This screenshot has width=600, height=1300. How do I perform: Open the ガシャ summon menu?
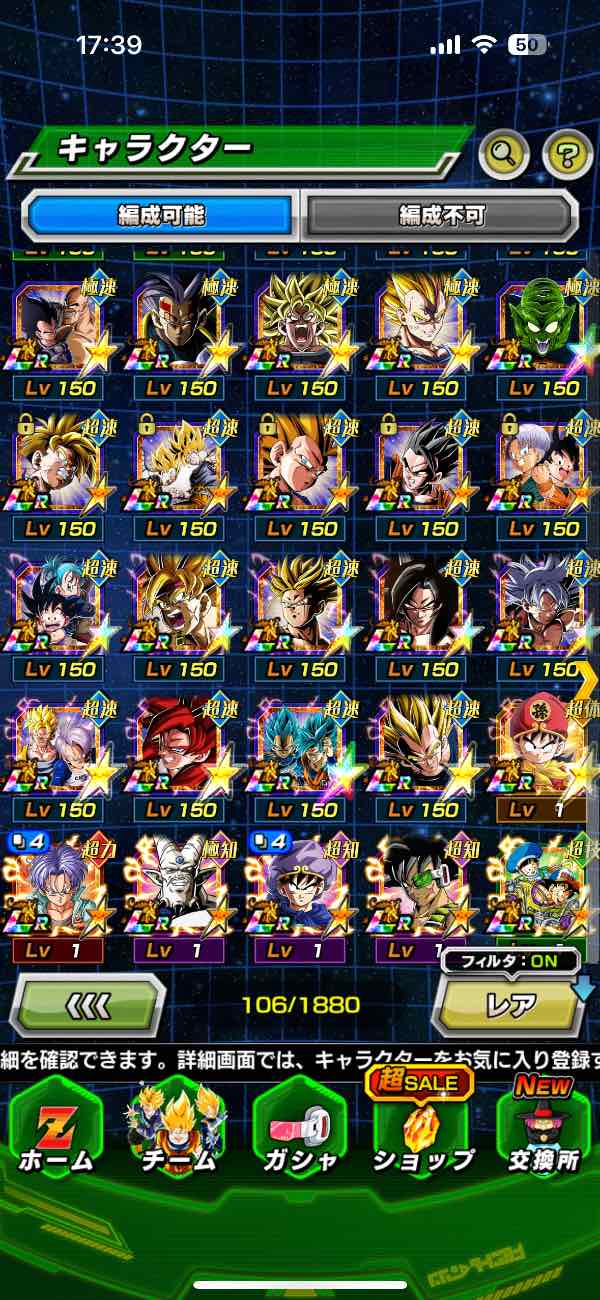pyautogui.click(x=300, y=1130)
